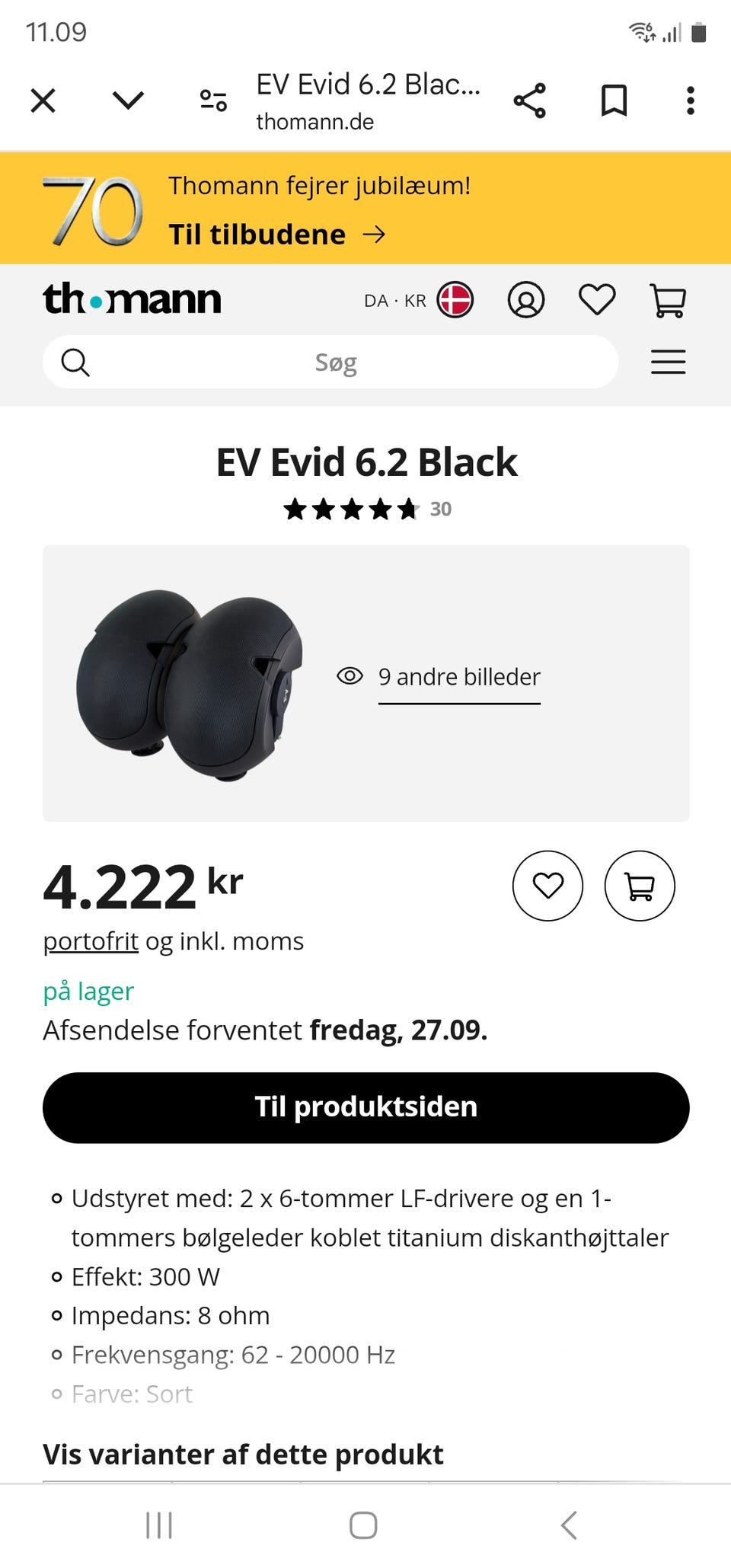This screenshot has height=1568, width=731.
Task: View the 9 andre billeder gallery
Action: [x=459, y=677]
